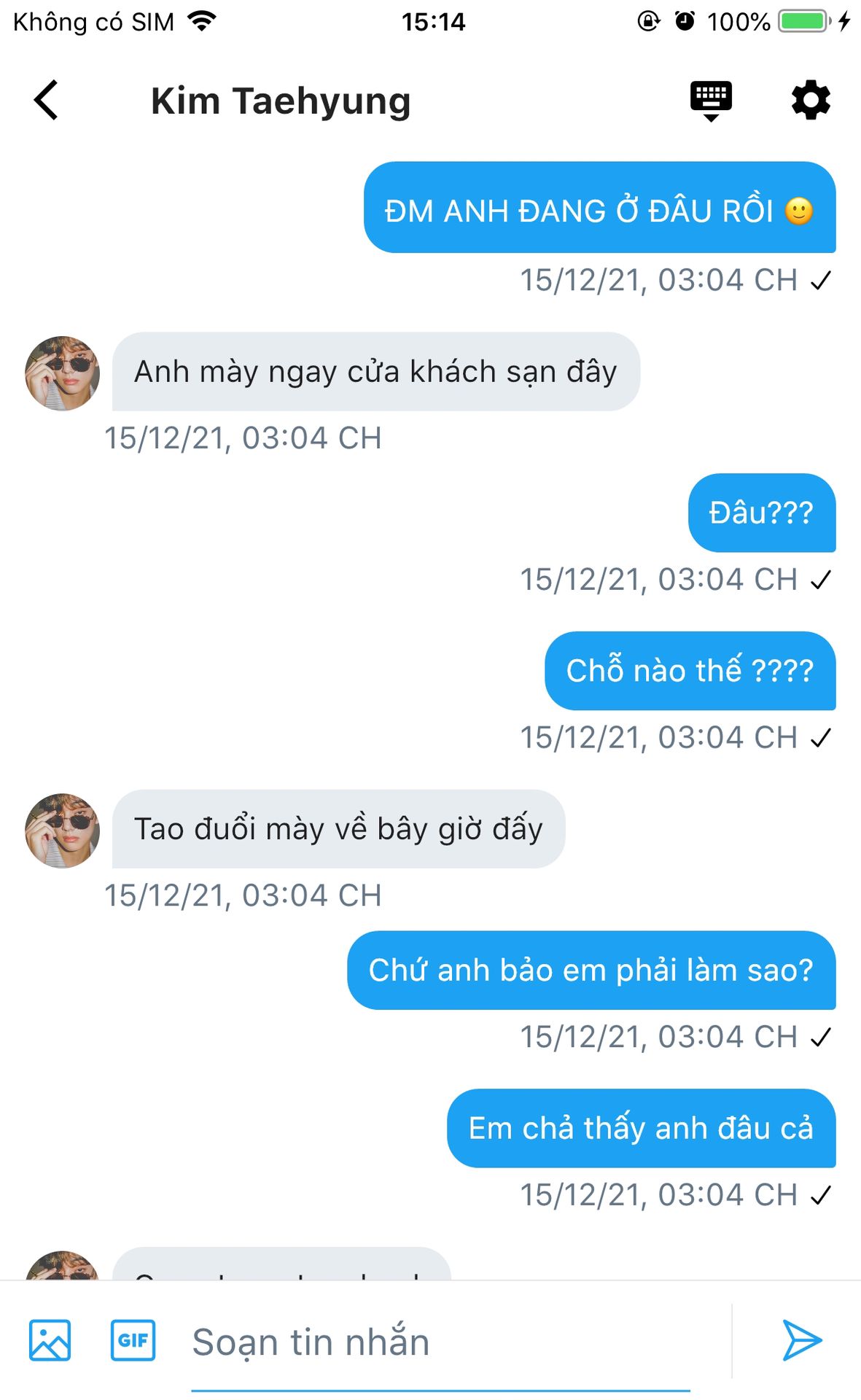
Task: Open the GIF picker
Action: coord(133,1340)
